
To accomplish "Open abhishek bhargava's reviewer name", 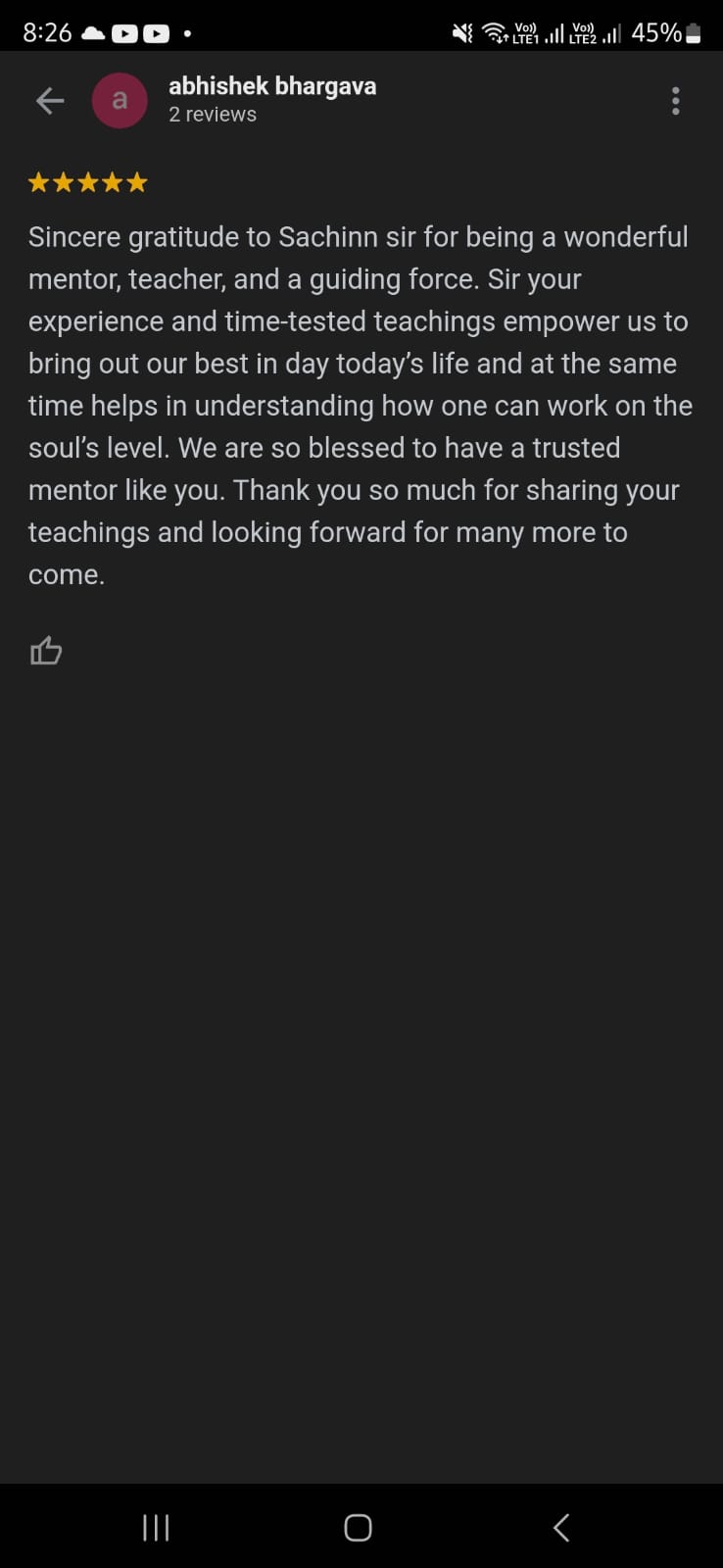I will [x=272, y=86].
